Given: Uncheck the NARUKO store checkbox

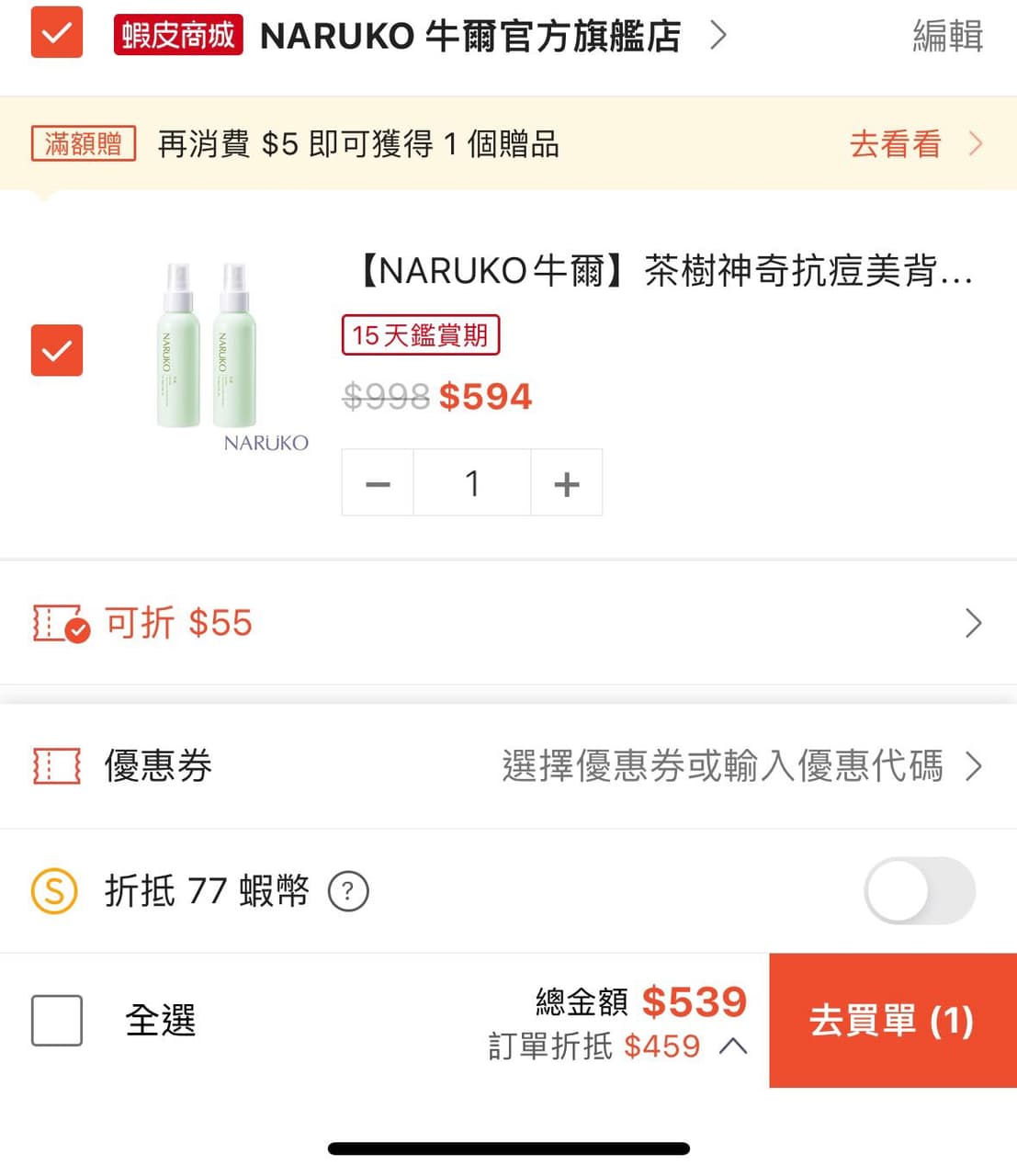Looking at the screenshot, I should [x=56, y=33].
